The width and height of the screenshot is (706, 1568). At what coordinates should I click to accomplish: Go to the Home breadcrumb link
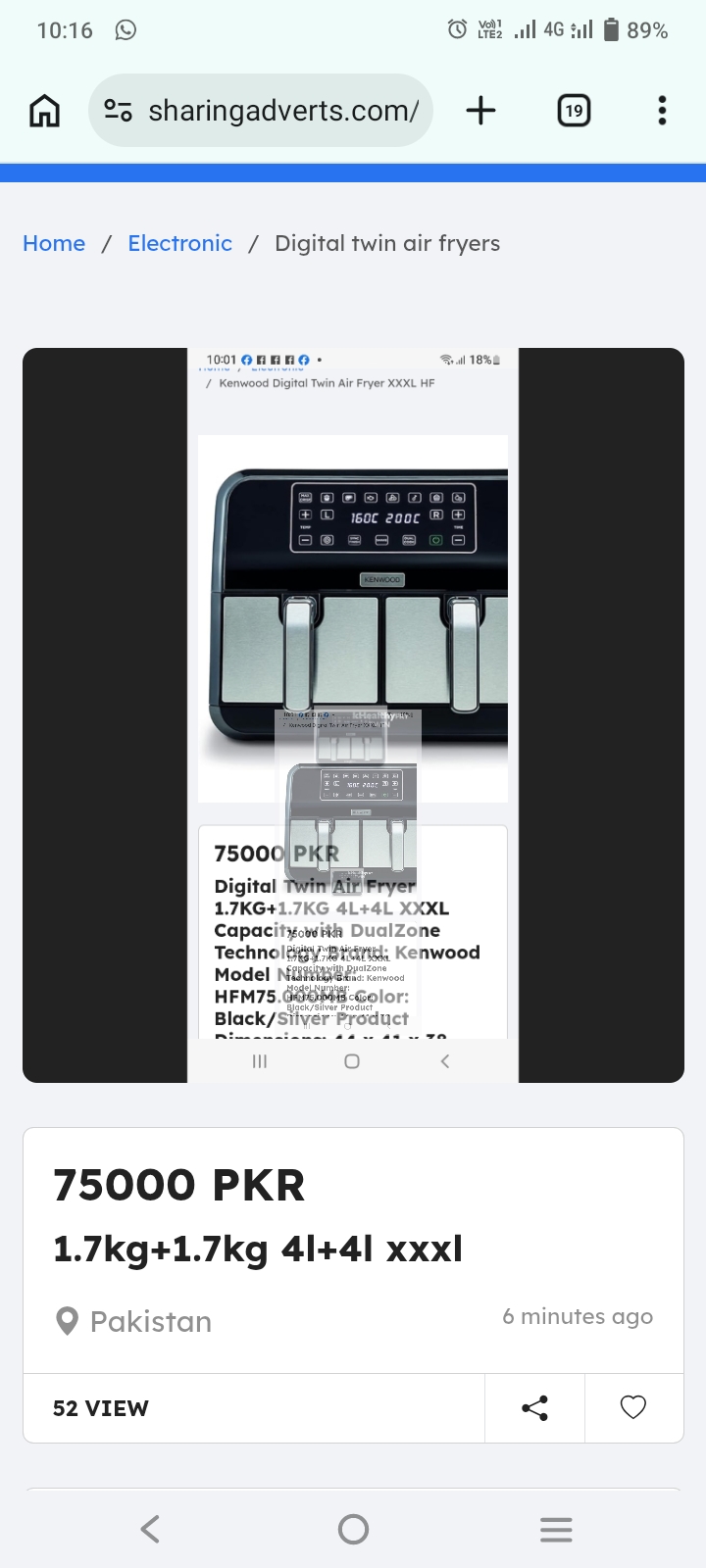[54, 243]
